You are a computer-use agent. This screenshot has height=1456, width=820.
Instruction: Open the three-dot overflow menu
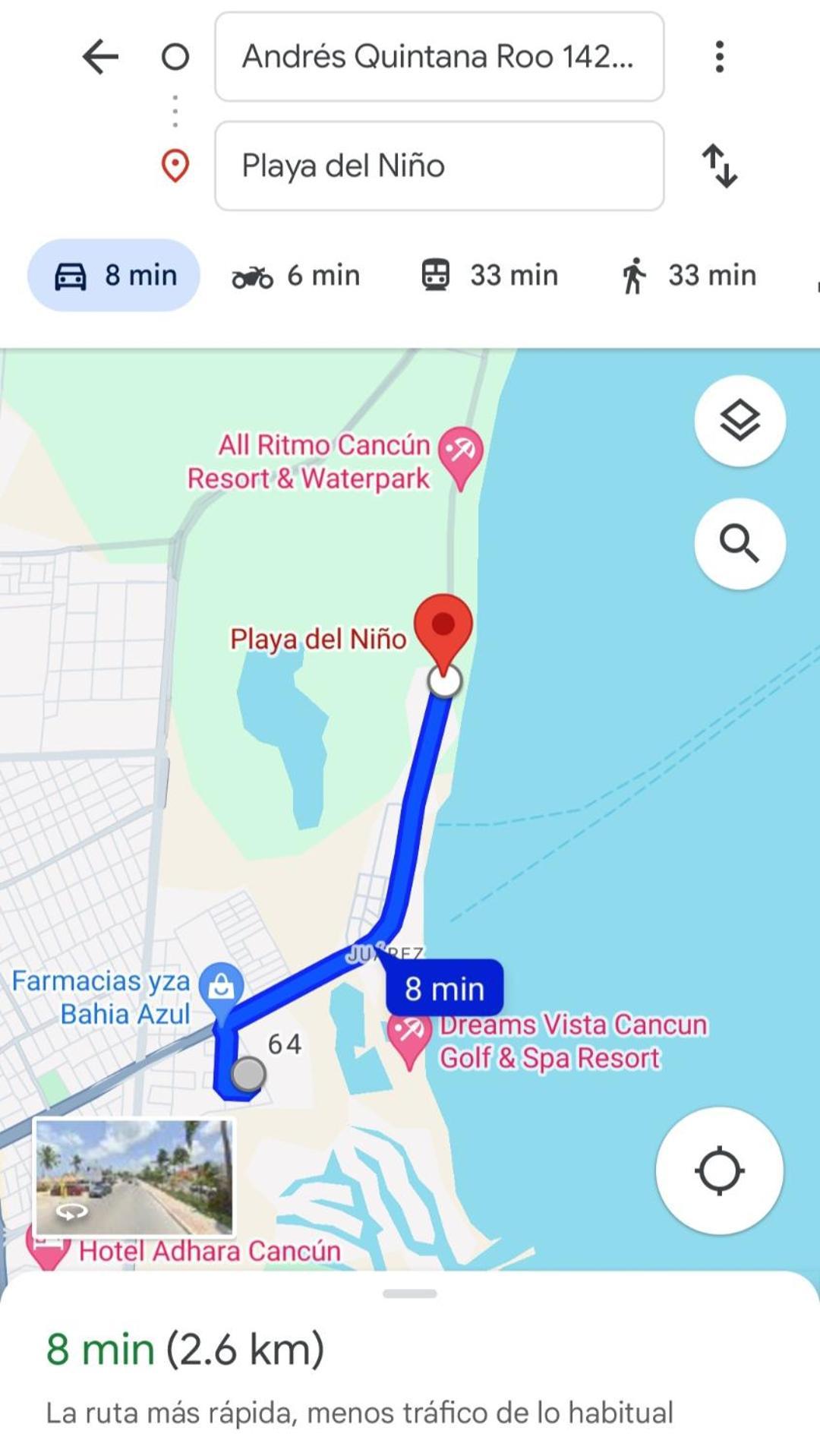[x=719, y=57]
